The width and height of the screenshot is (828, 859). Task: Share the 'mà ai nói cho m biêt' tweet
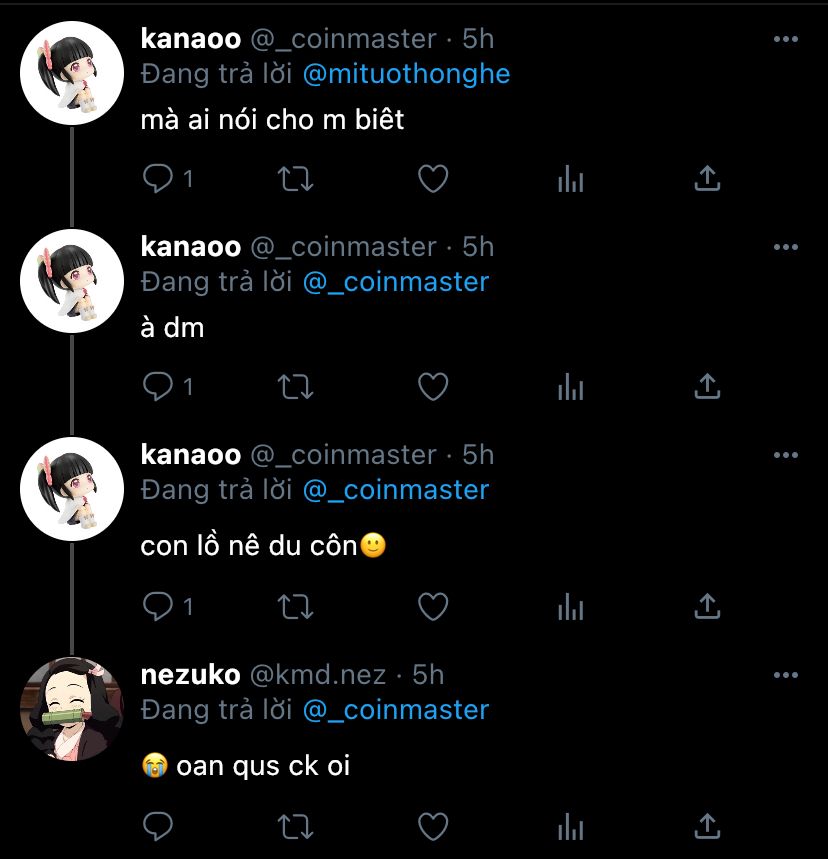tap(707, 179)
